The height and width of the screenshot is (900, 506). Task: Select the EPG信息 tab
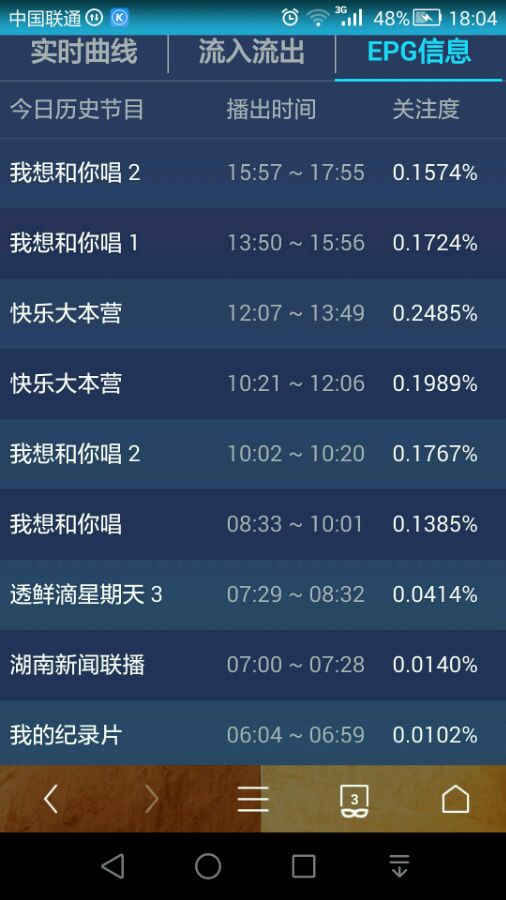click(419, 52)
